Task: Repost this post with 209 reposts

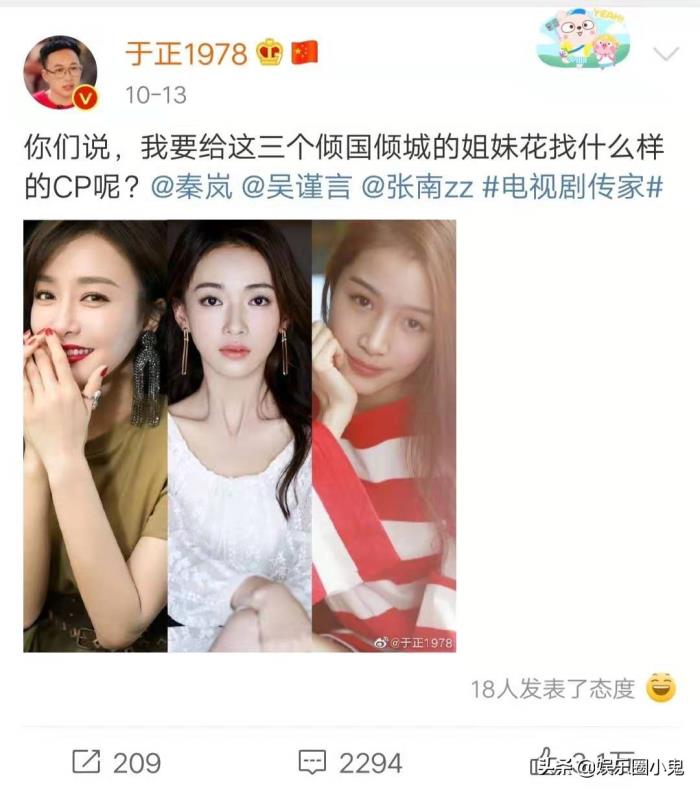Action: click(116, 762)
